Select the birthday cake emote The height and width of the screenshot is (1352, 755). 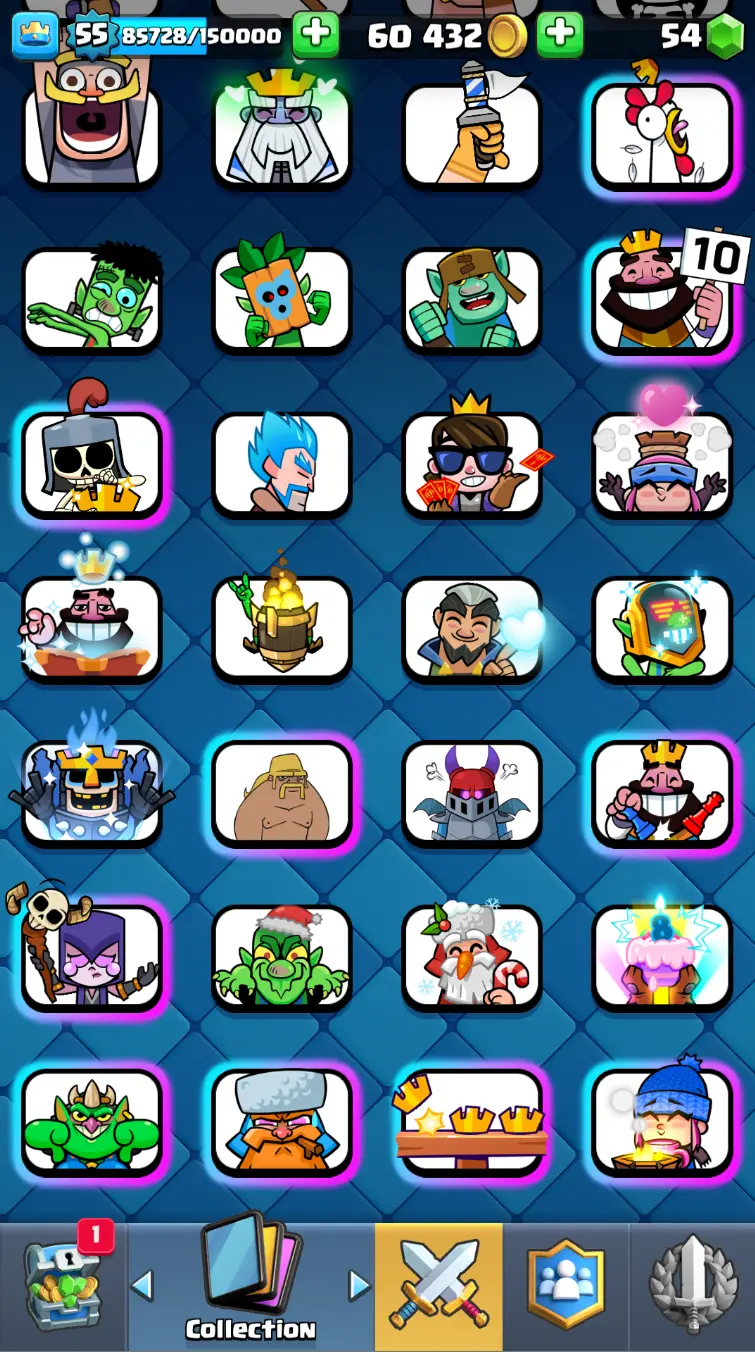[662, 957]
